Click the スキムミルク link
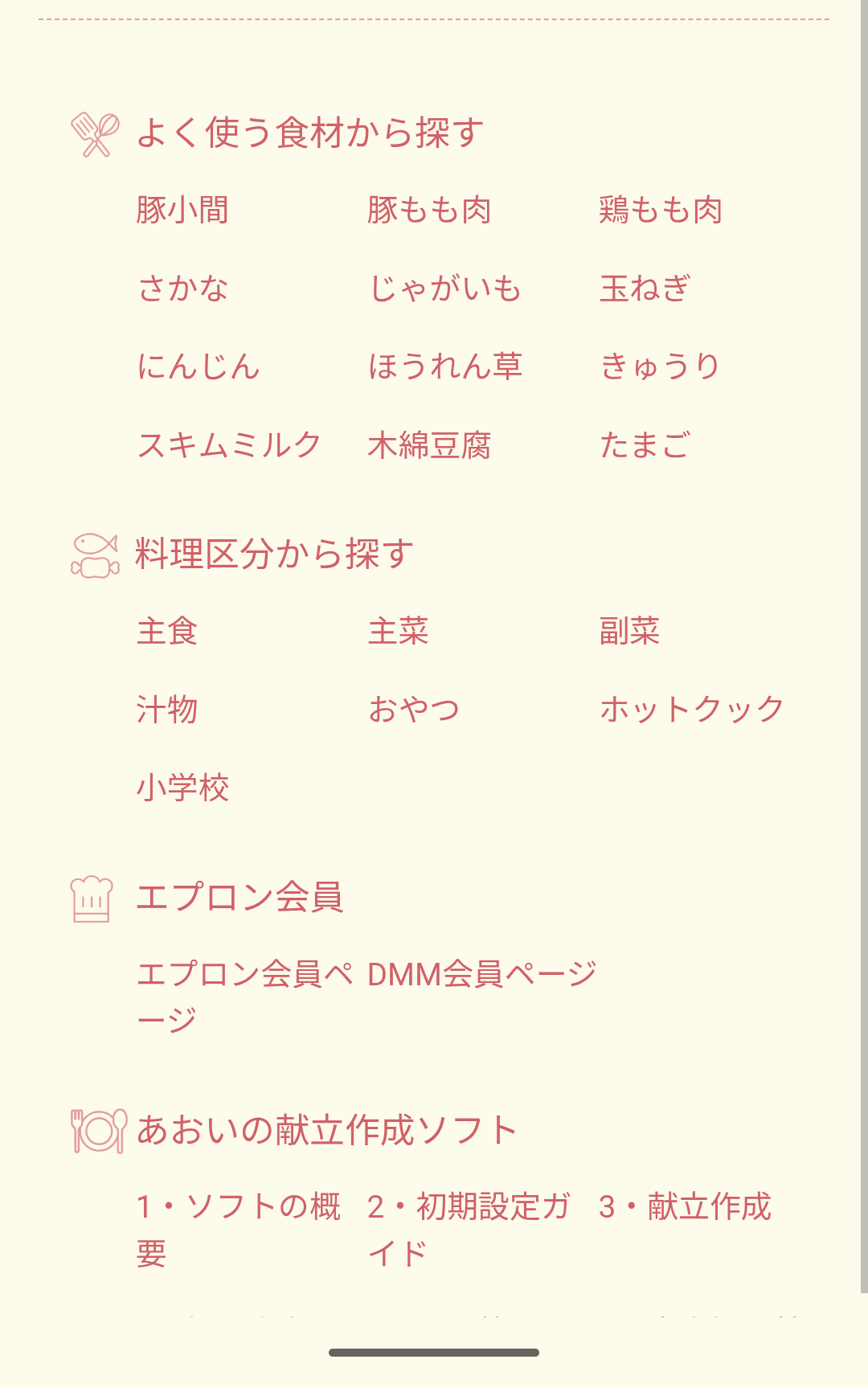The width and height of the screenshot is (868, 1388). pyautogui.click(x=227, y=445)
